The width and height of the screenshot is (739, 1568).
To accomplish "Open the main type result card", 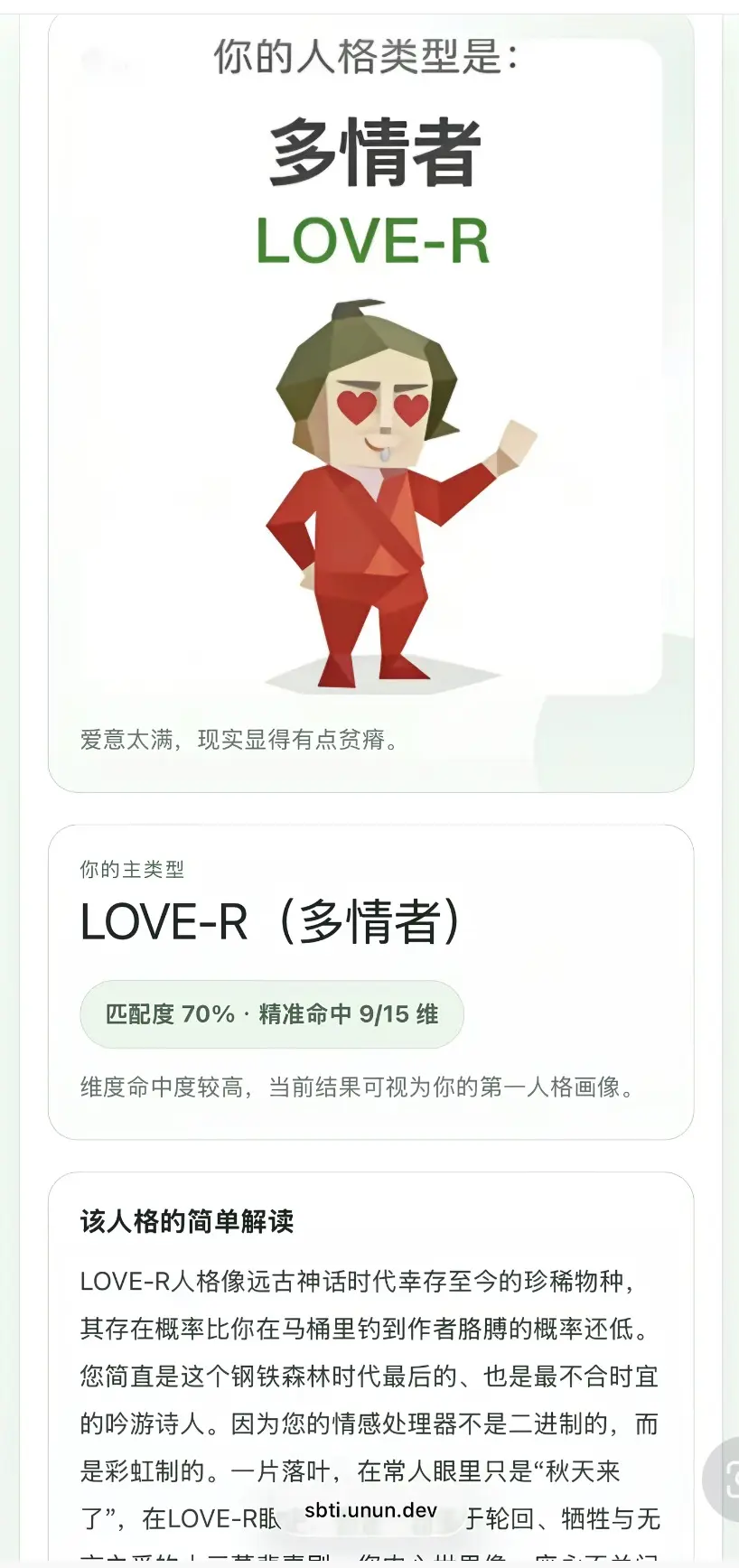I will coord(371,978).
